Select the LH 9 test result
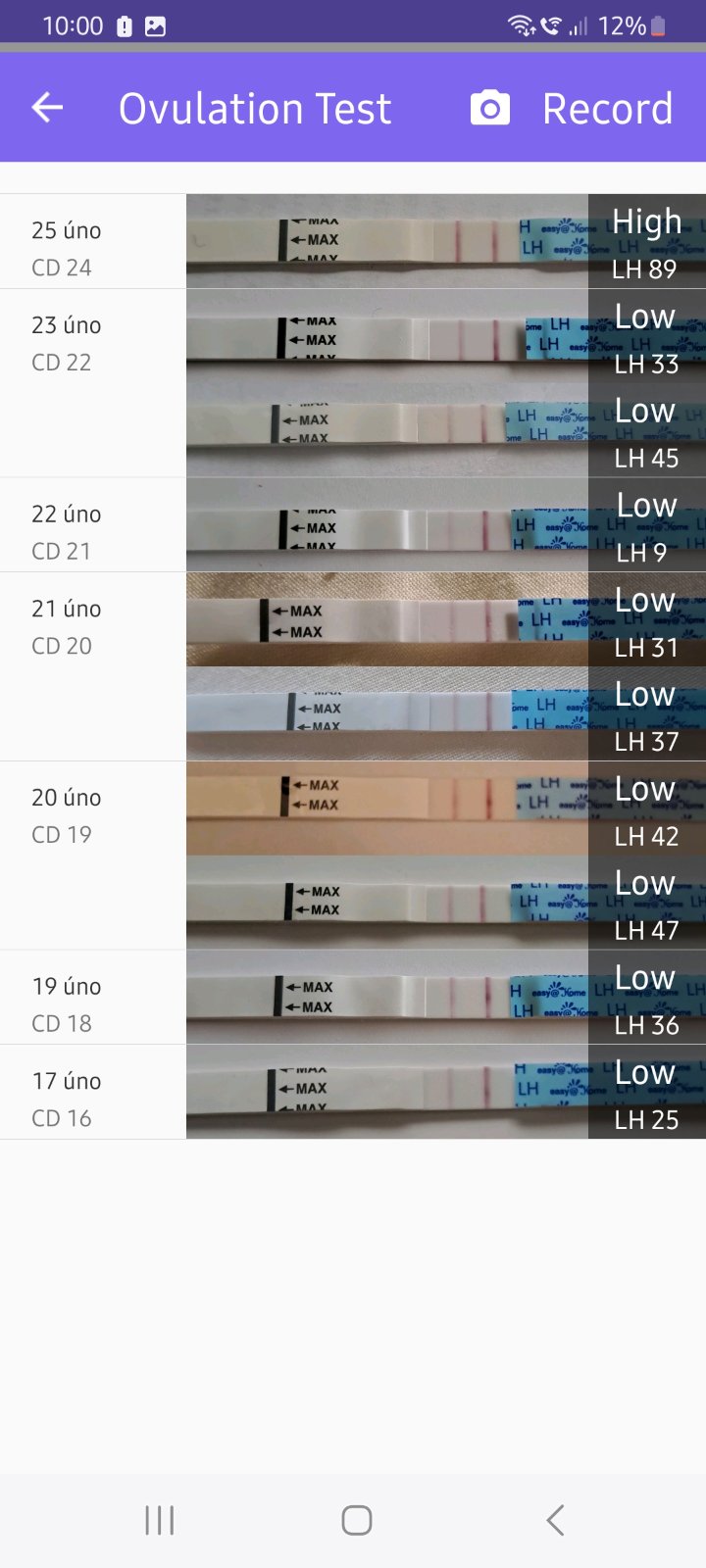 (446, 525)
